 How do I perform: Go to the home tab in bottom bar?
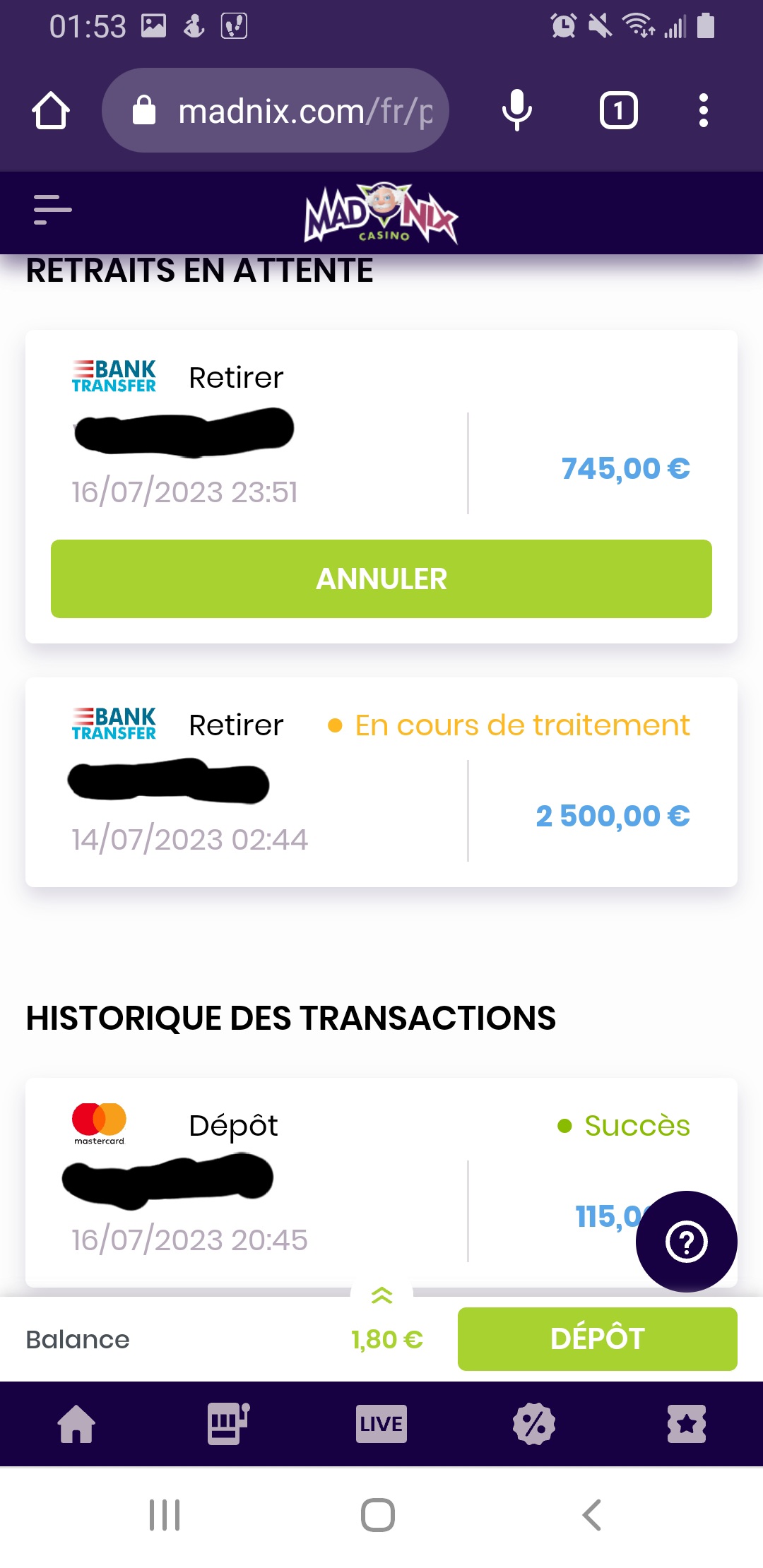click(x=76, y=1423)
